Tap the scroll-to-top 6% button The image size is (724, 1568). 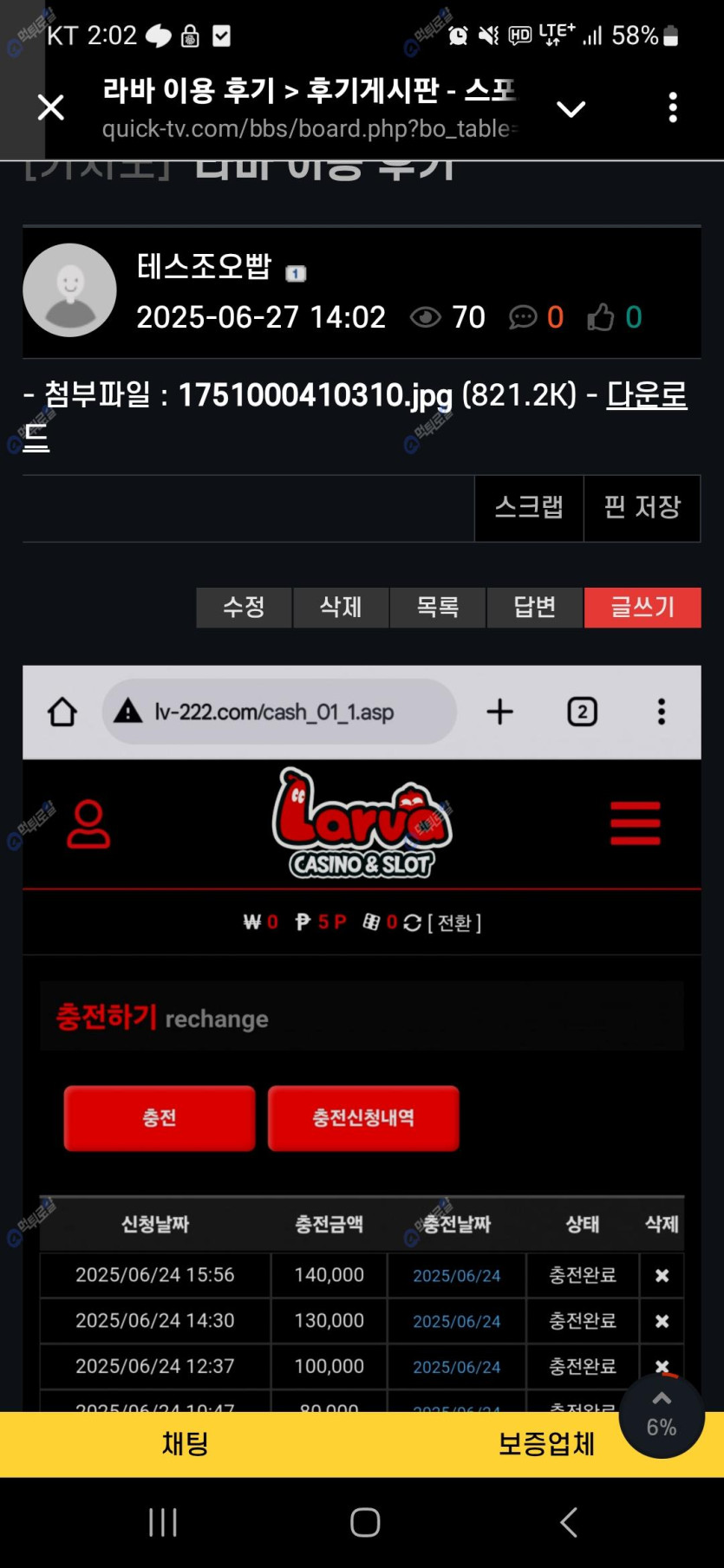coord(662,1415)
